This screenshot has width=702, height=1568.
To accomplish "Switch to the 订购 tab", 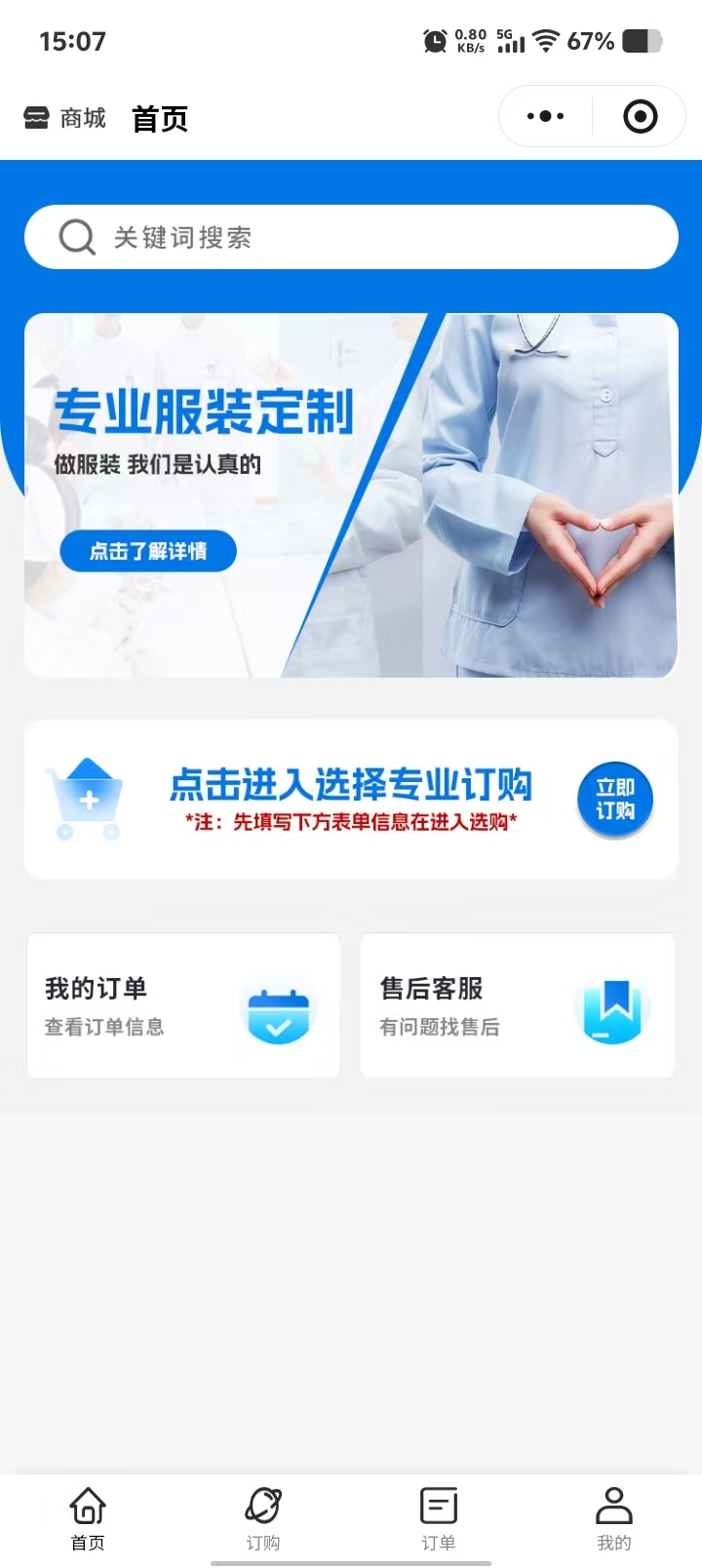I will (x=263, y=1518).
